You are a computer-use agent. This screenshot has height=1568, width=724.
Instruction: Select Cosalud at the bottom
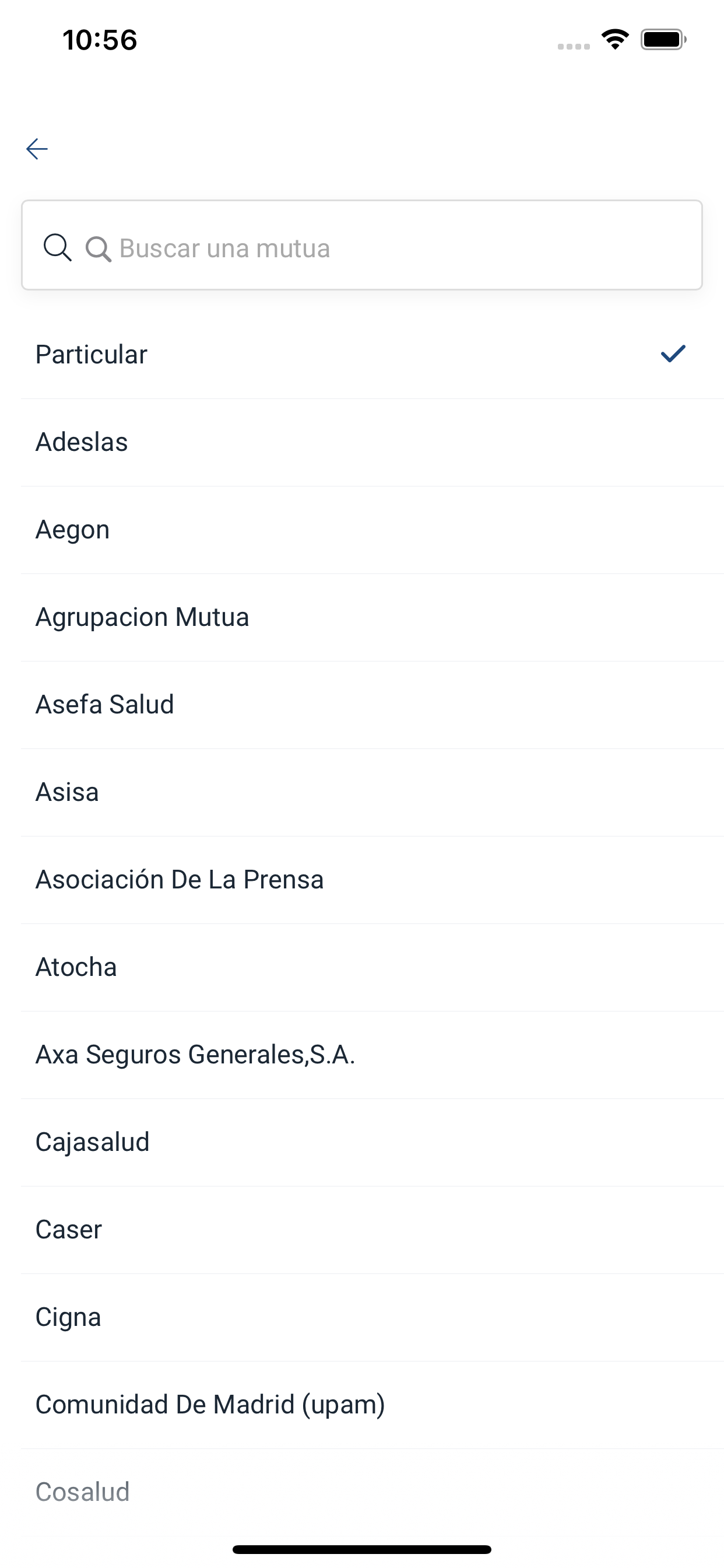click(x=372, y=1493)
